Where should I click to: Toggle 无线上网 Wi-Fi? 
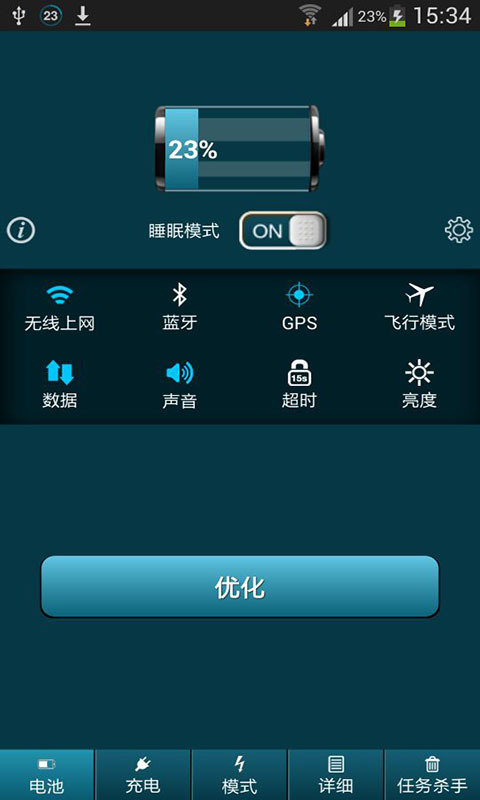point(60,308)
